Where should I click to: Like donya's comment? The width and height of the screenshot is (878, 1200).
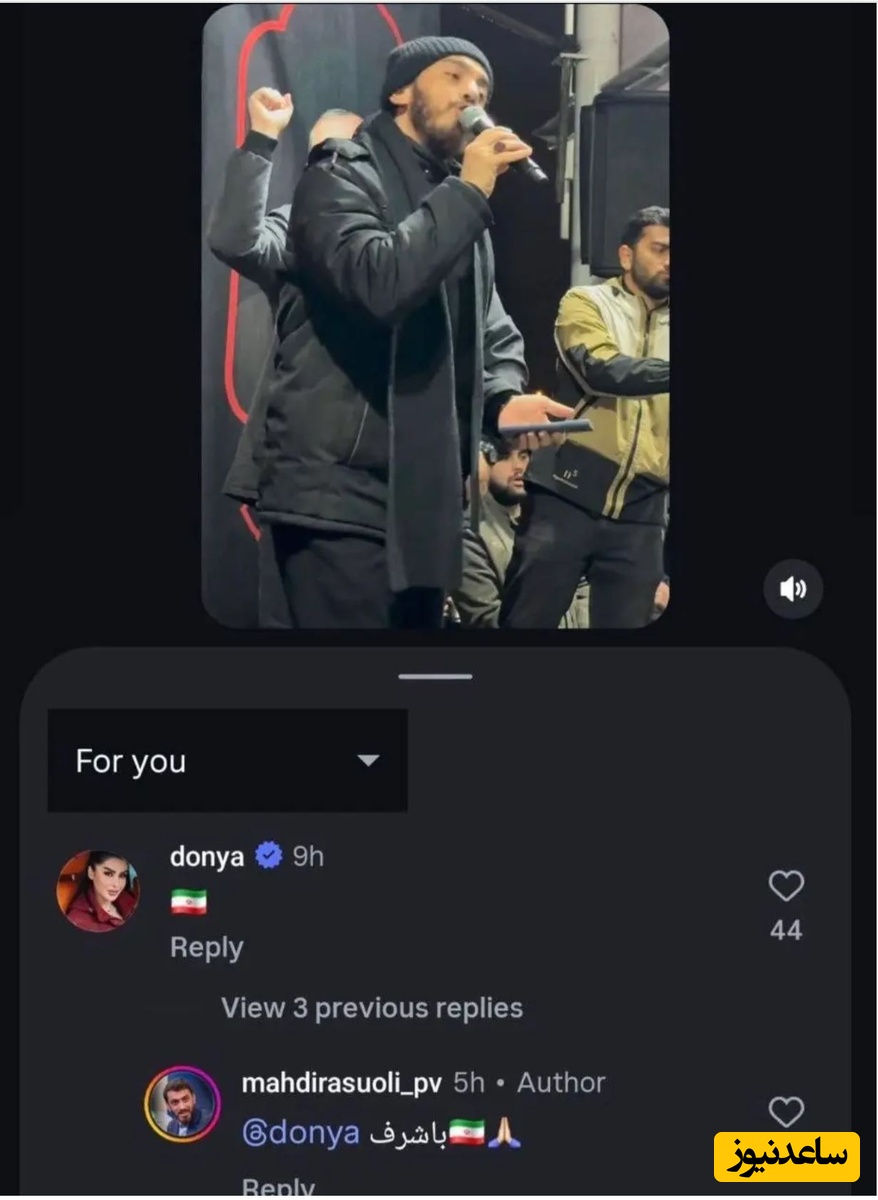[786, 886]
